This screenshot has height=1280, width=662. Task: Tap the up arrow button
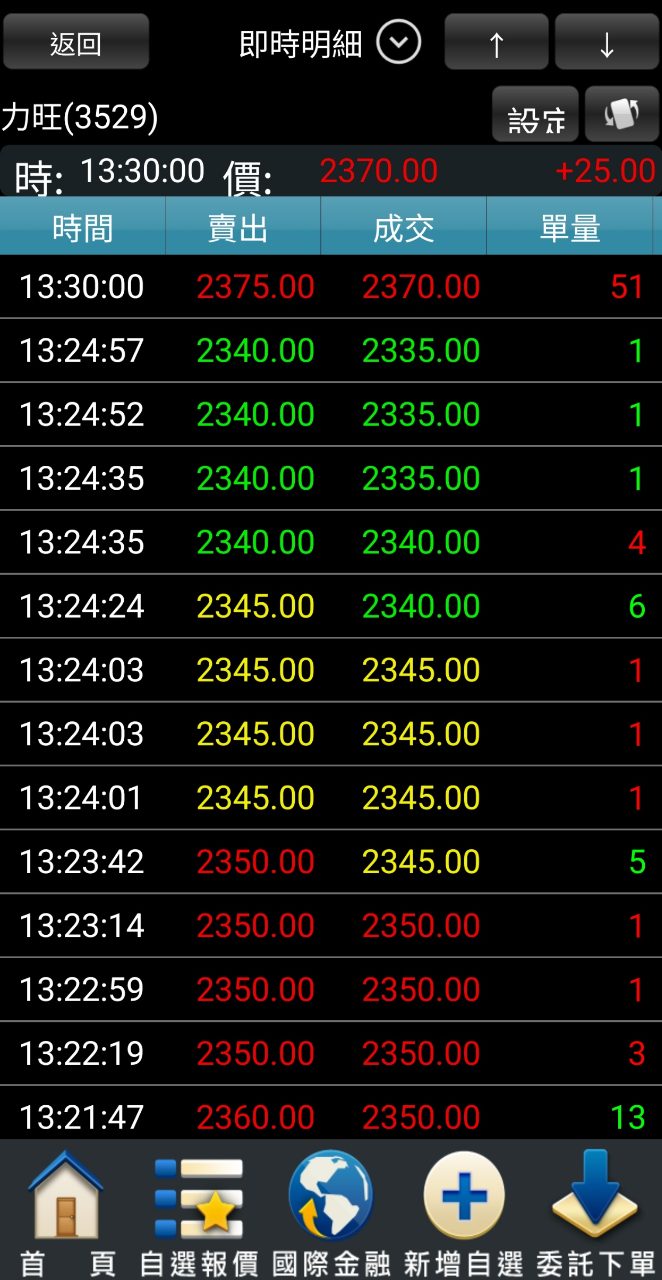(x=496, y=44)
